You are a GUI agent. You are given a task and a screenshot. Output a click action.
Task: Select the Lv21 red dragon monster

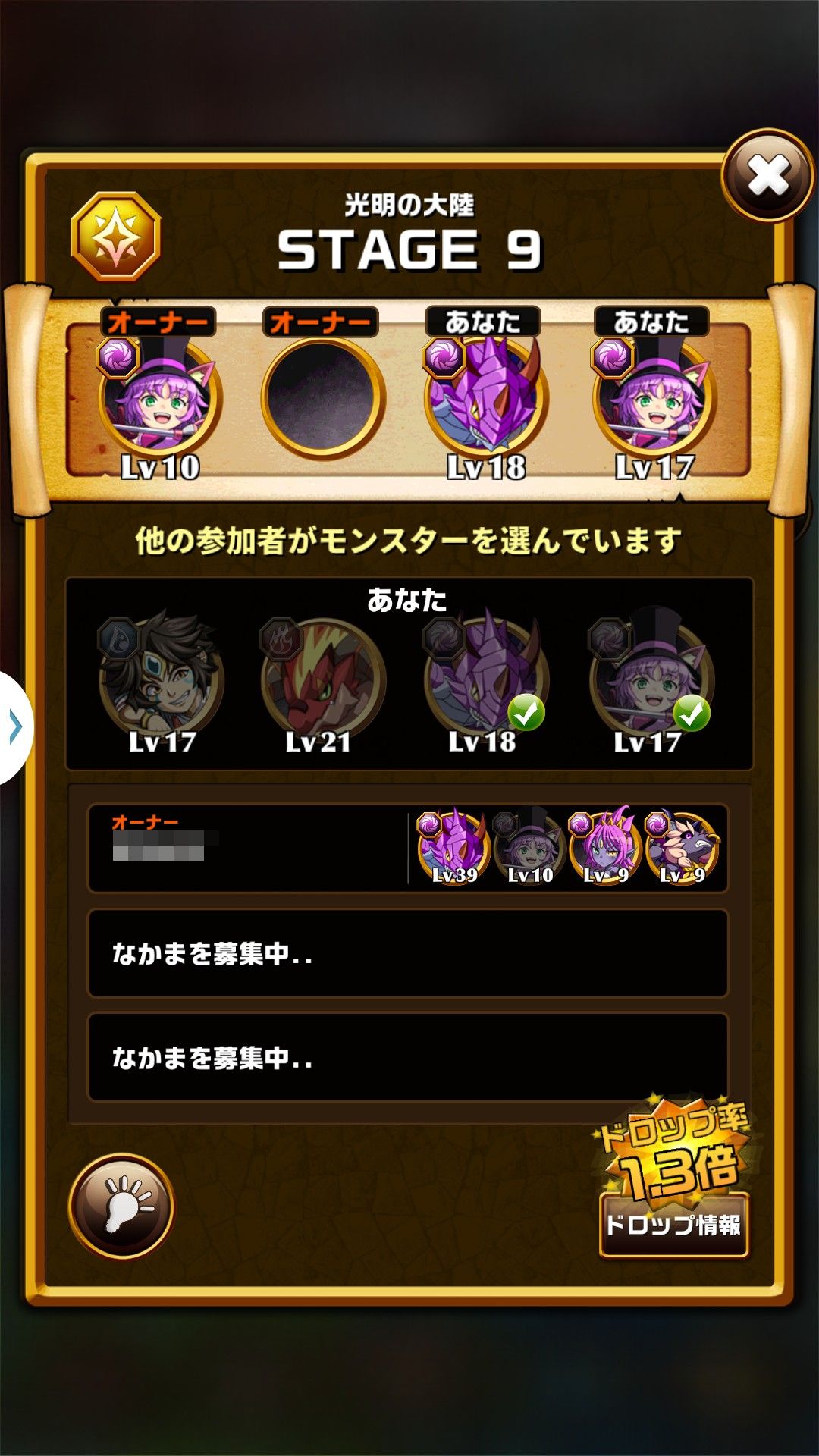[323, 680]
